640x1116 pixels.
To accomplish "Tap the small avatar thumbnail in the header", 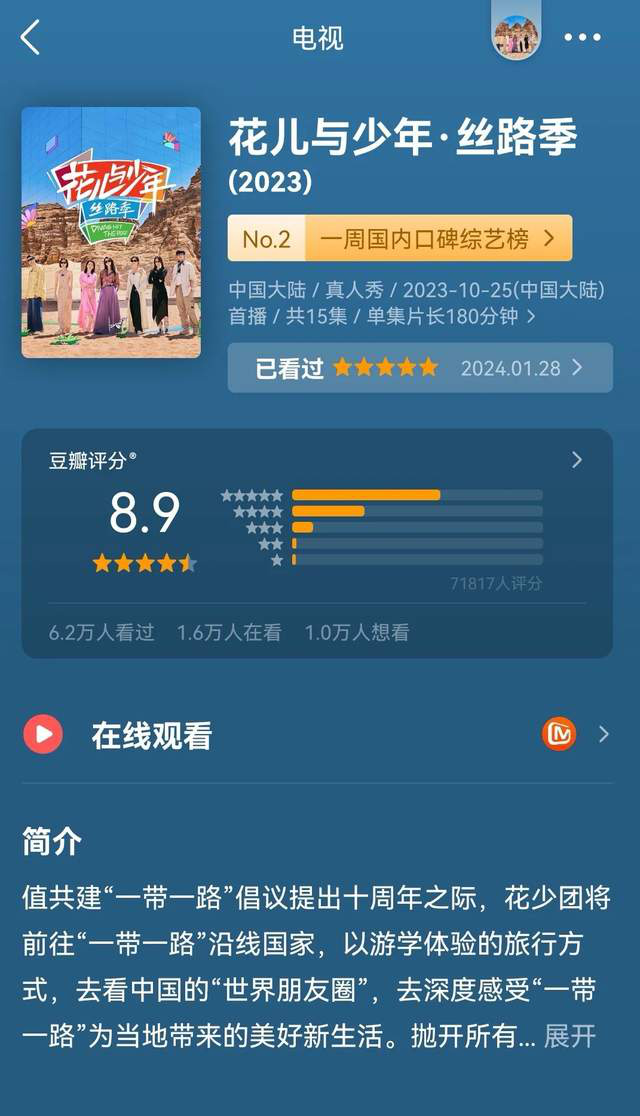I will (516, 37).
